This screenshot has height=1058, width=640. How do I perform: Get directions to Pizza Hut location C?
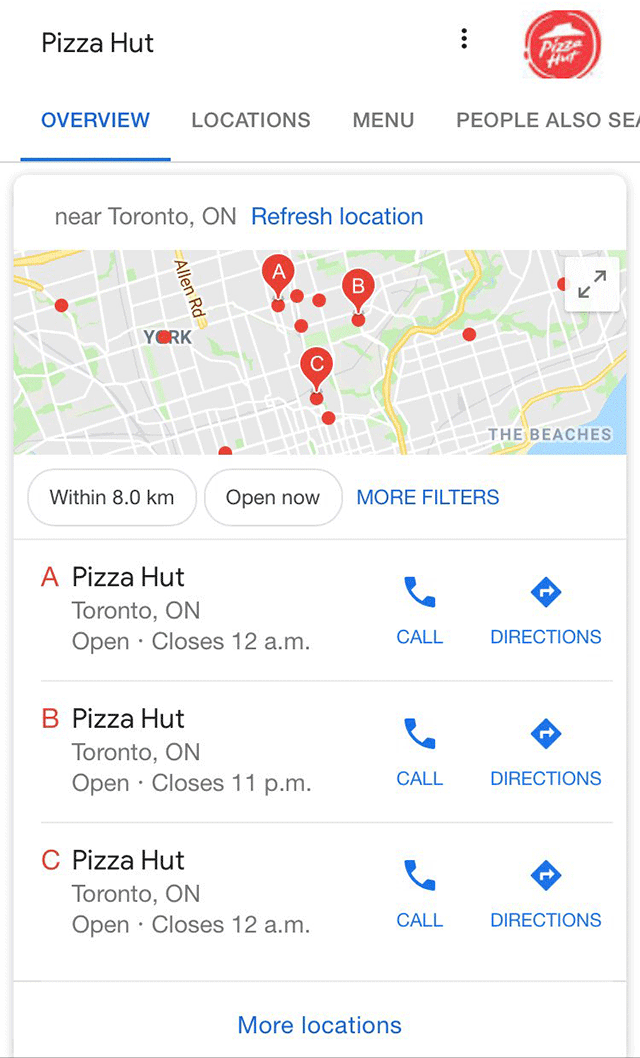pyautogui.click(x=545, y=893)
